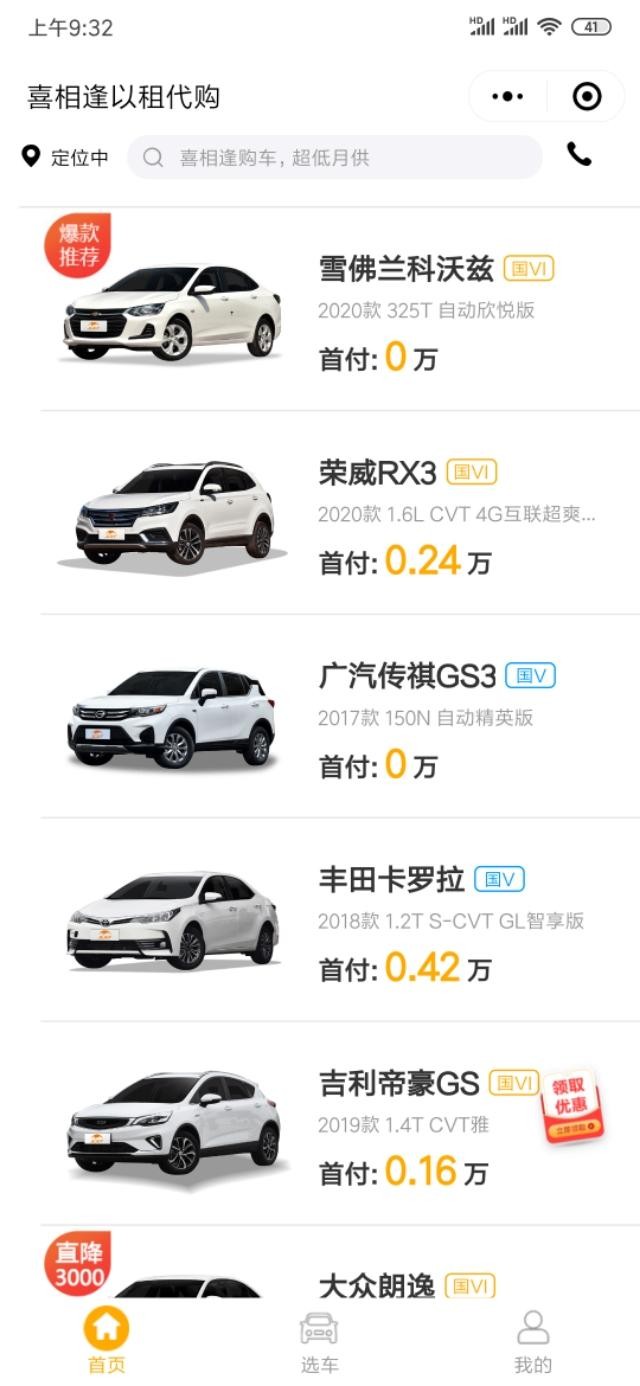Call customer service via the phone icon
Screen dimensions: 640x1386
coord(579,154)
